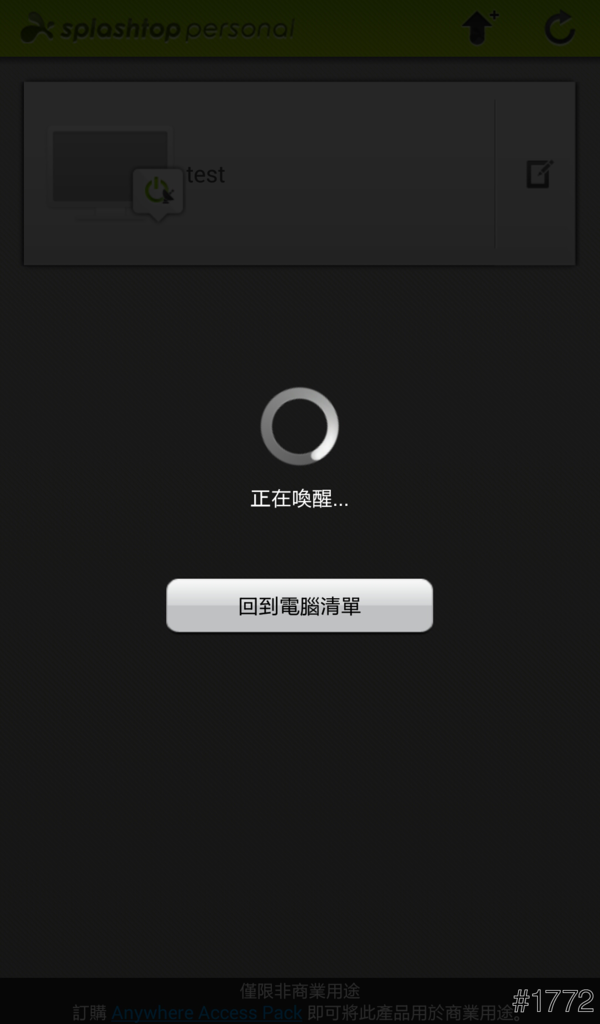The image size is (600, 1024).
Task: Open the test computer card
Action: pyautogui.click(x=260, y=174)
